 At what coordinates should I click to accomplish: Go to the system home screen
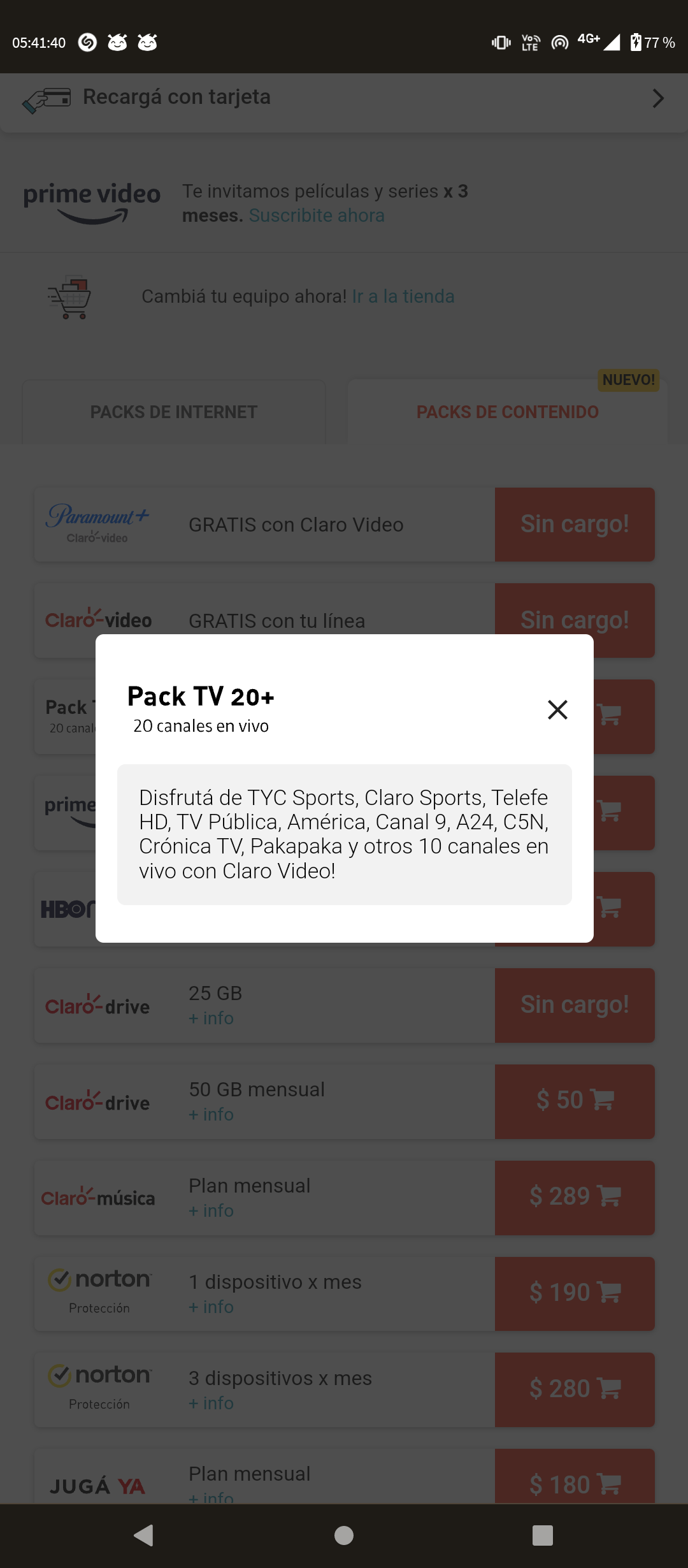pos(344,1535)
